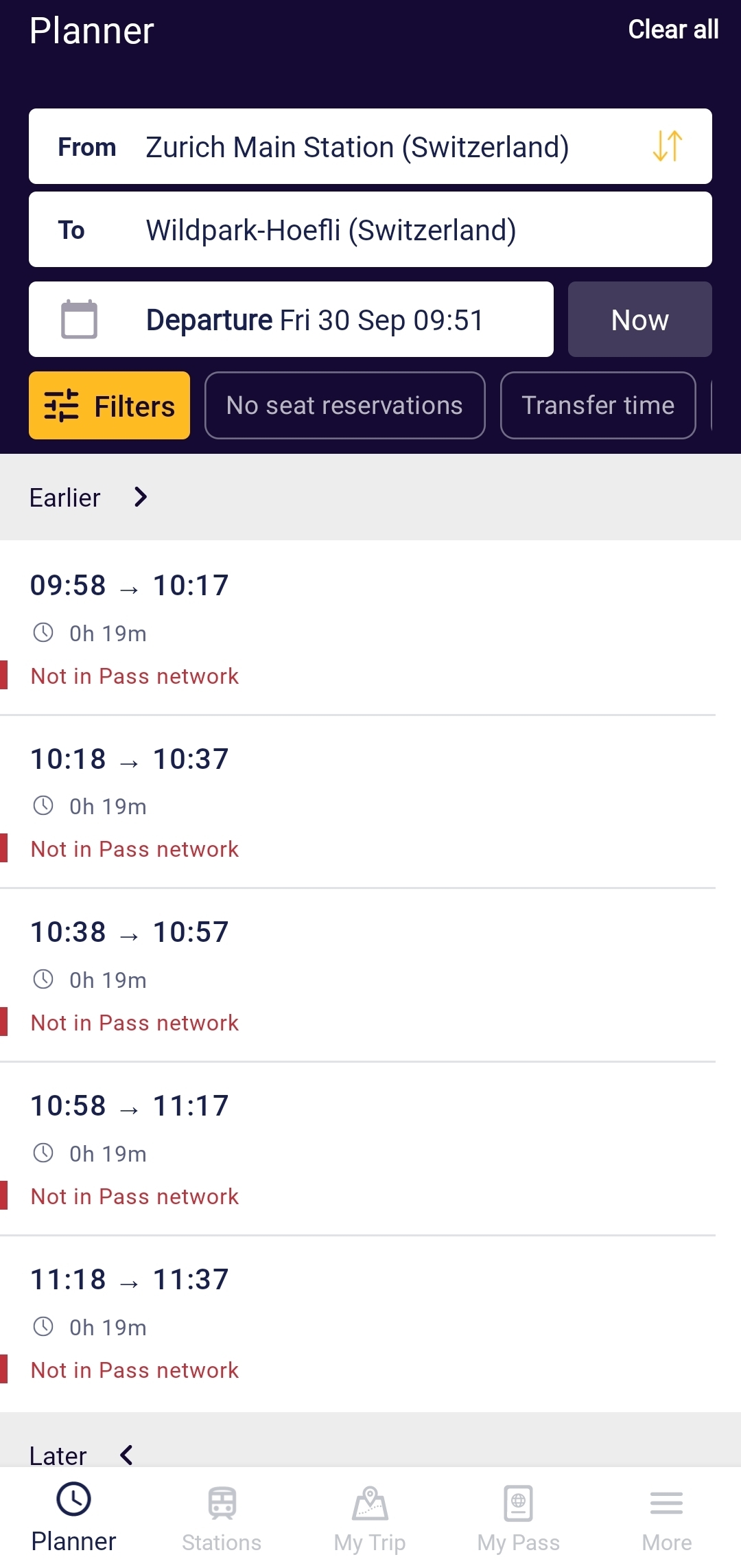Edit the From station field

pyautogui.click(x=370, y=146)
